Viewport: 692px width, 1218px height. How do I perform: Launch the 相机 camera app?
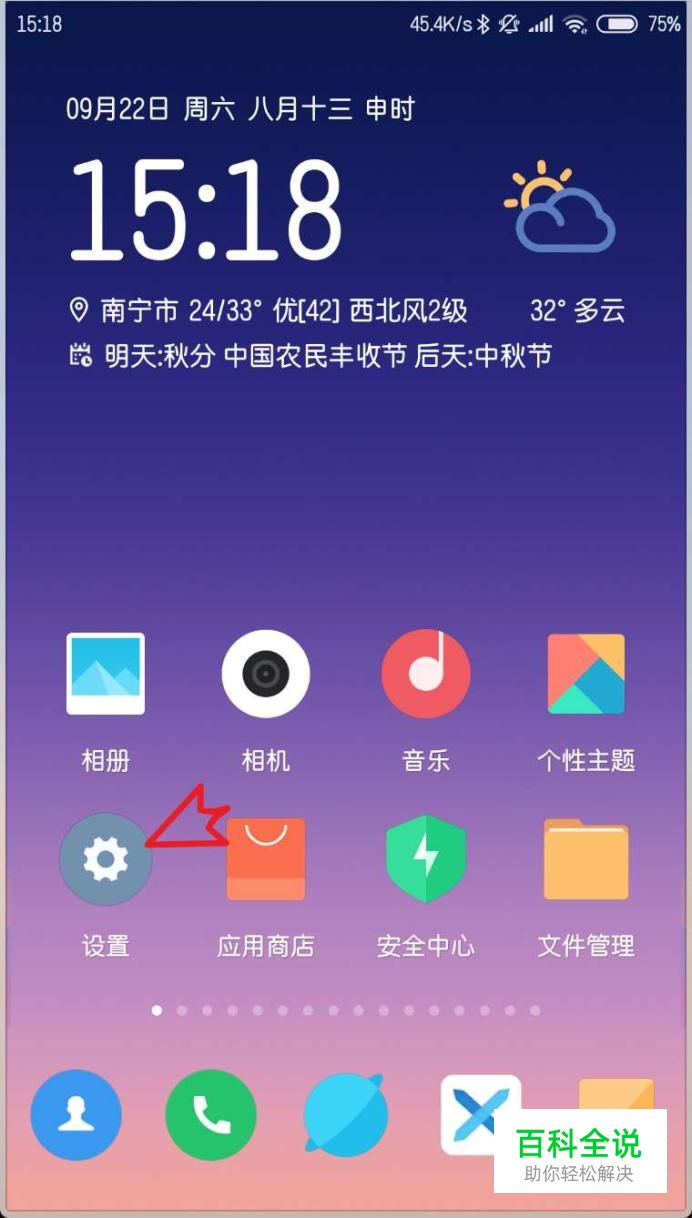click(265, 674)
